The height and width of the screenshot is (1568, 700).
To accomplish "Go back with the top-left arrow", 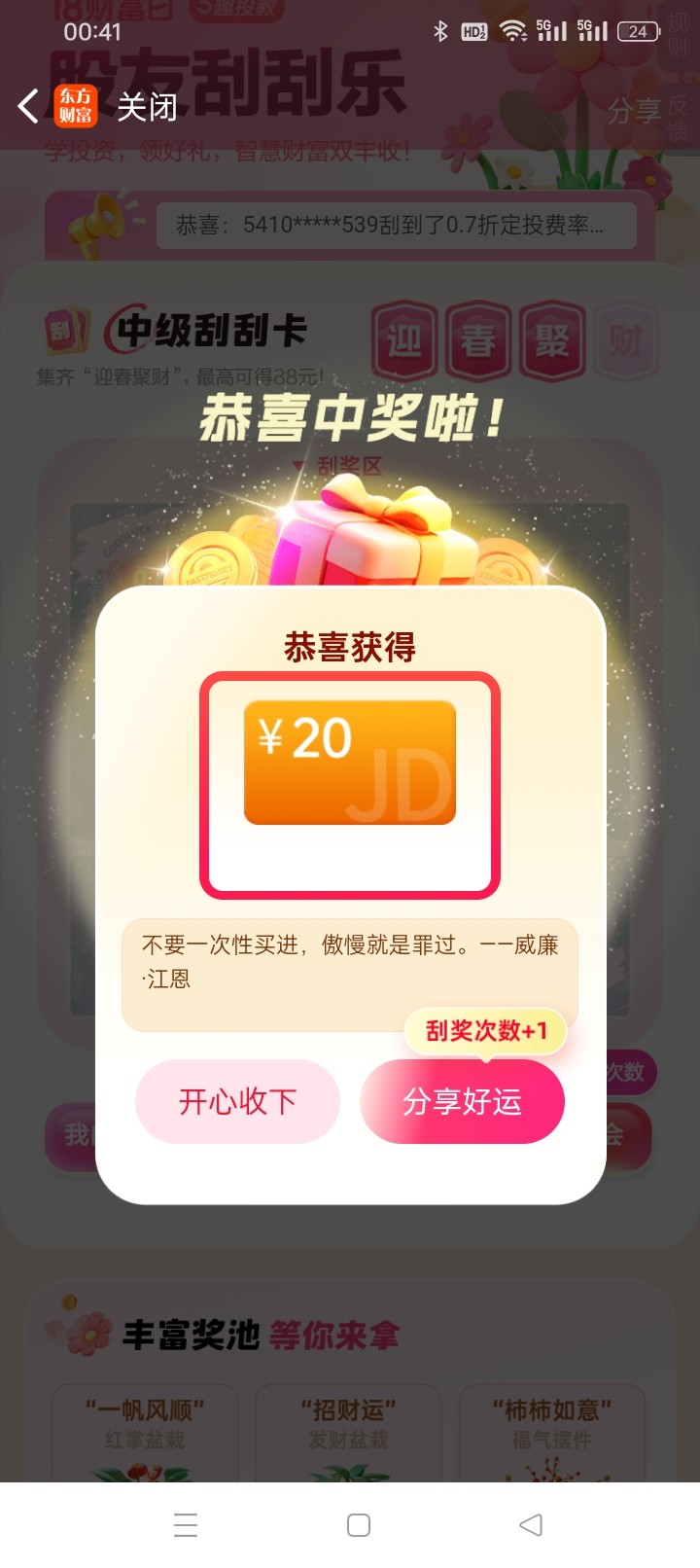I will click(29, 106).
